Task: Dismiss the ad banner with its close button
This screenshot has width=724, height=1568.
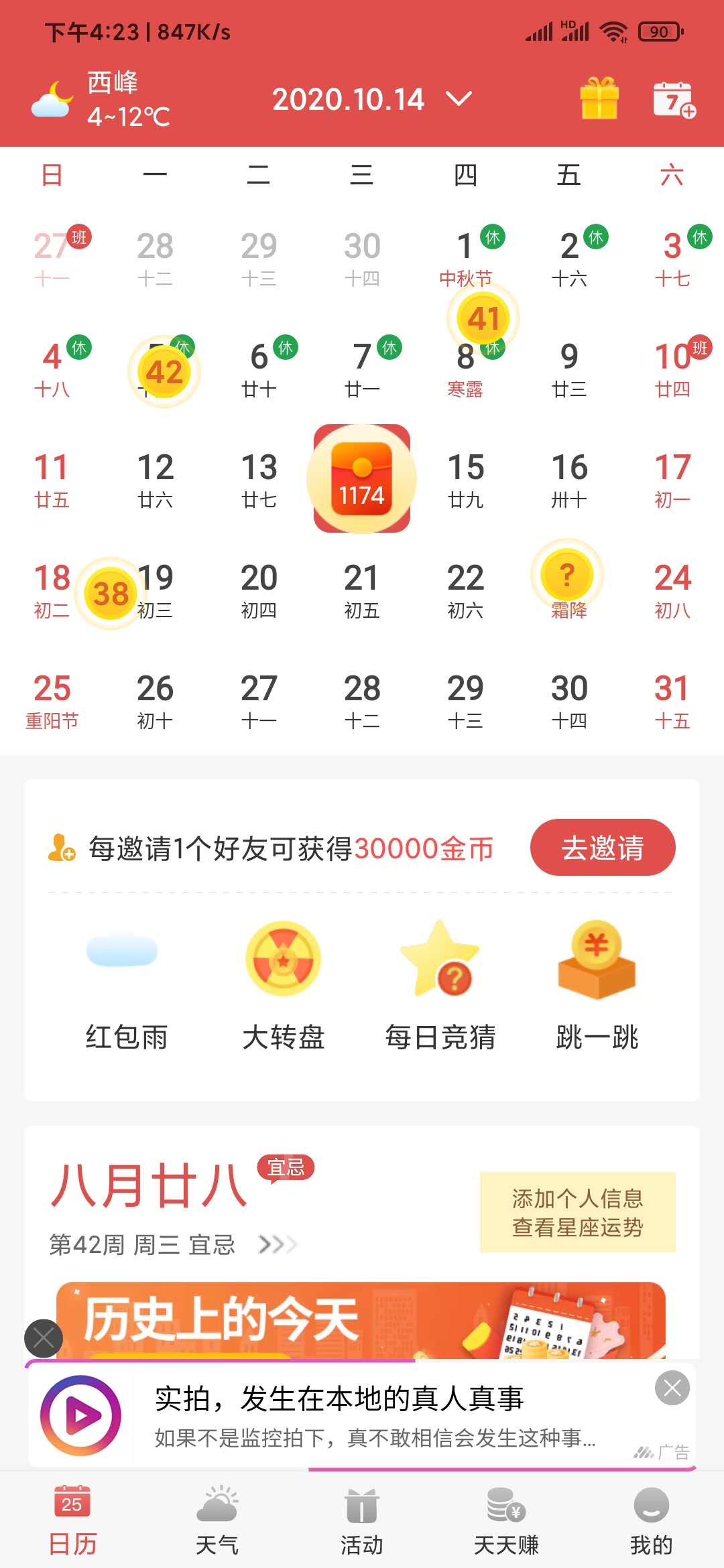Action: click(672, 1388)
